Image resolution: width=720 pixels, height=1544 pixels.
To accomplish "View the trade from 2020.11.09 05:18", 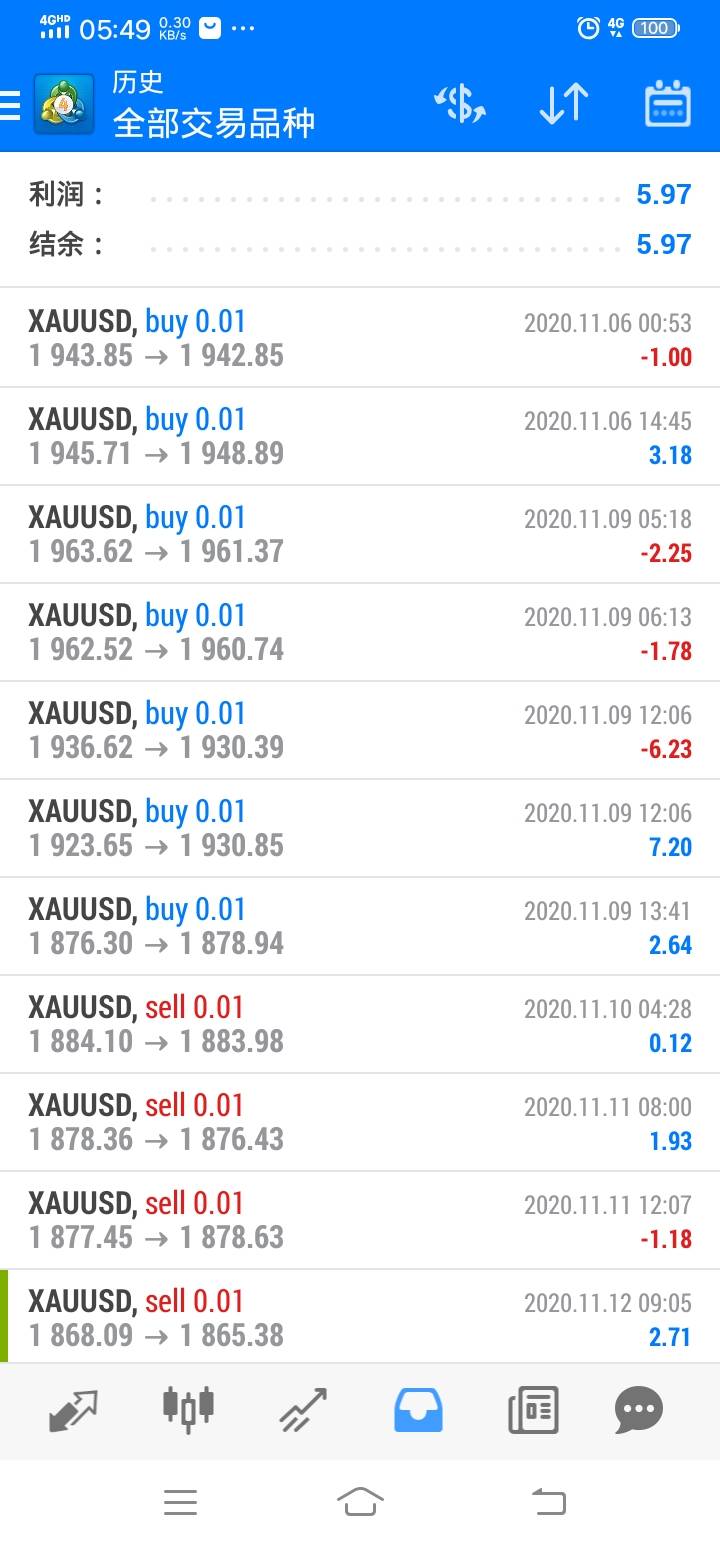I will point(360,535).
